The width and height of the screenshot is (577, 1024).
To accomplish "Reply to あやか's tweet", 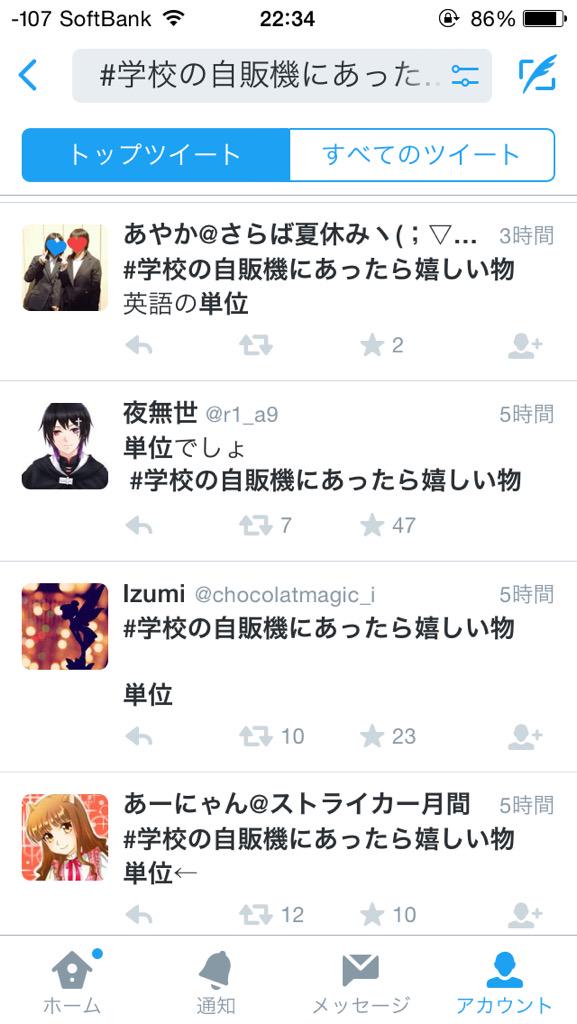I will [x=138, y=345].
